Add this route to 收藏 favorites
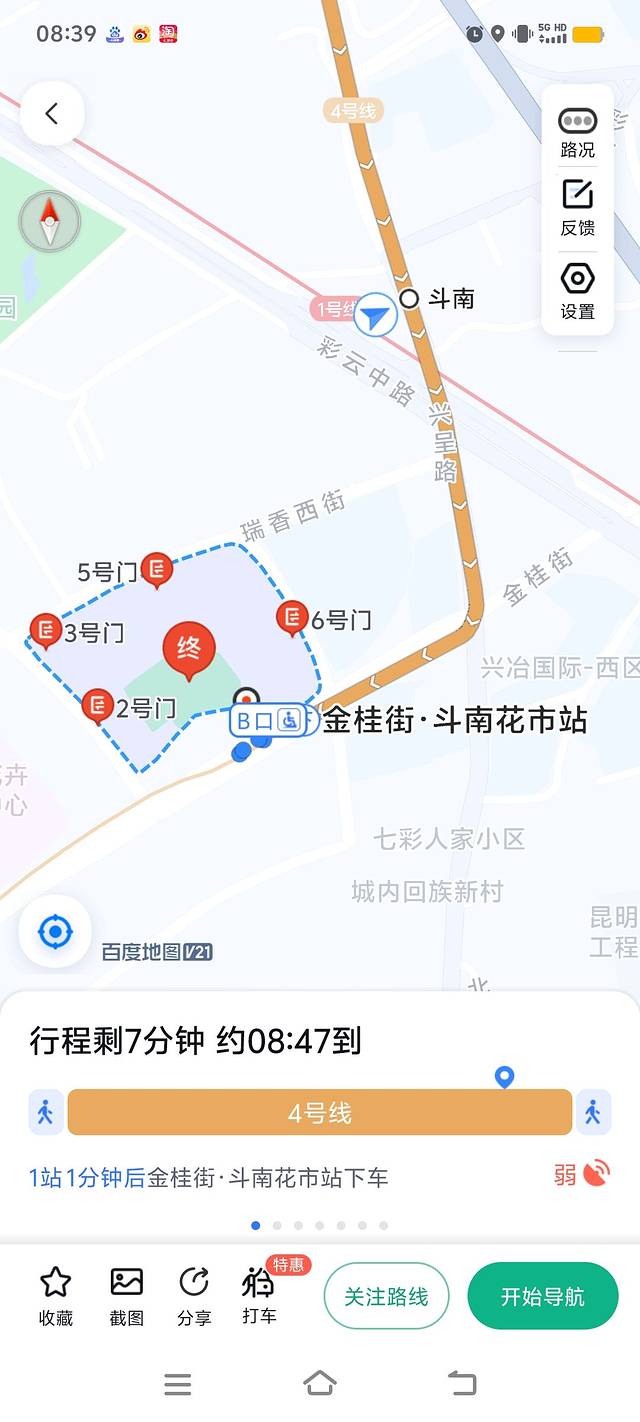The image size is (640, 1422). (x=56, y=1296)
